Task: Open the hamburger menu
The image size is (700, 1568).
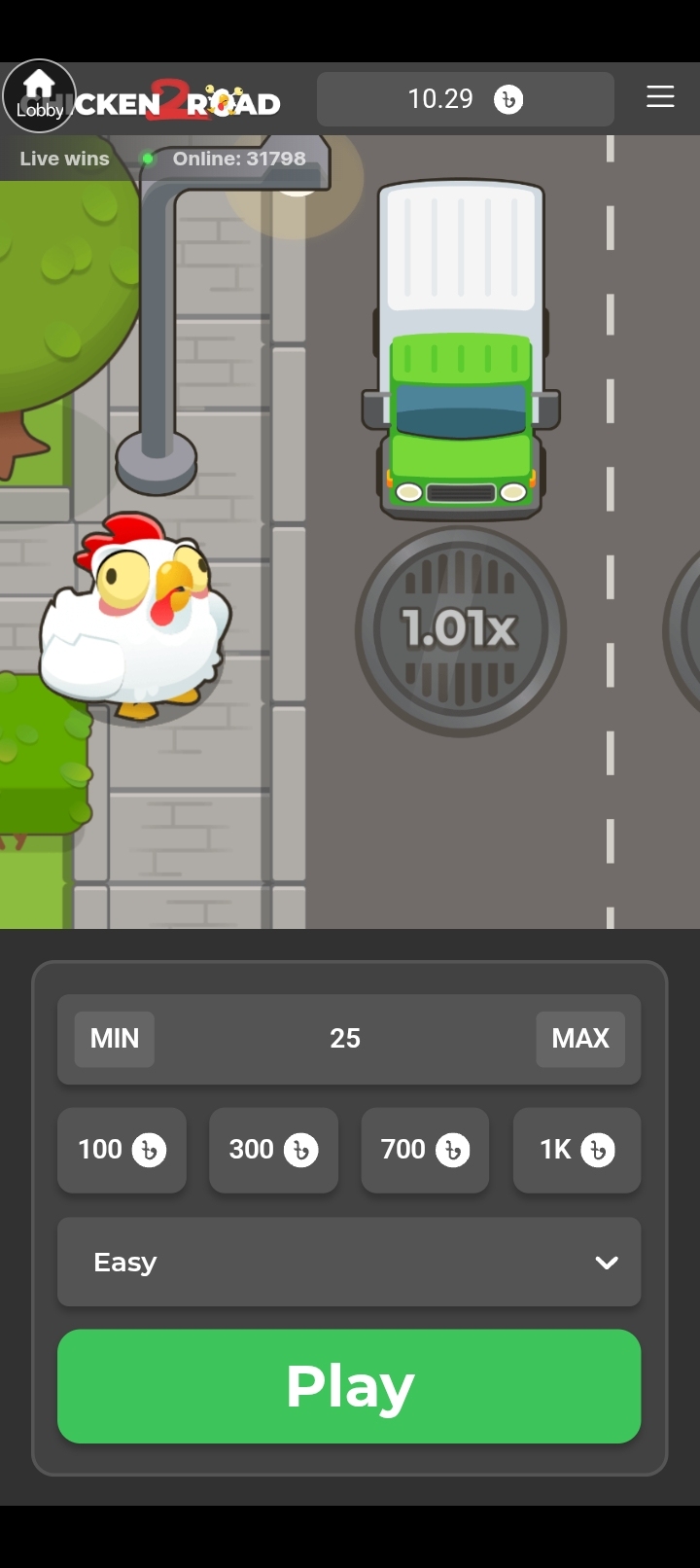Action: pyautogui.click(x=660, y=96)
